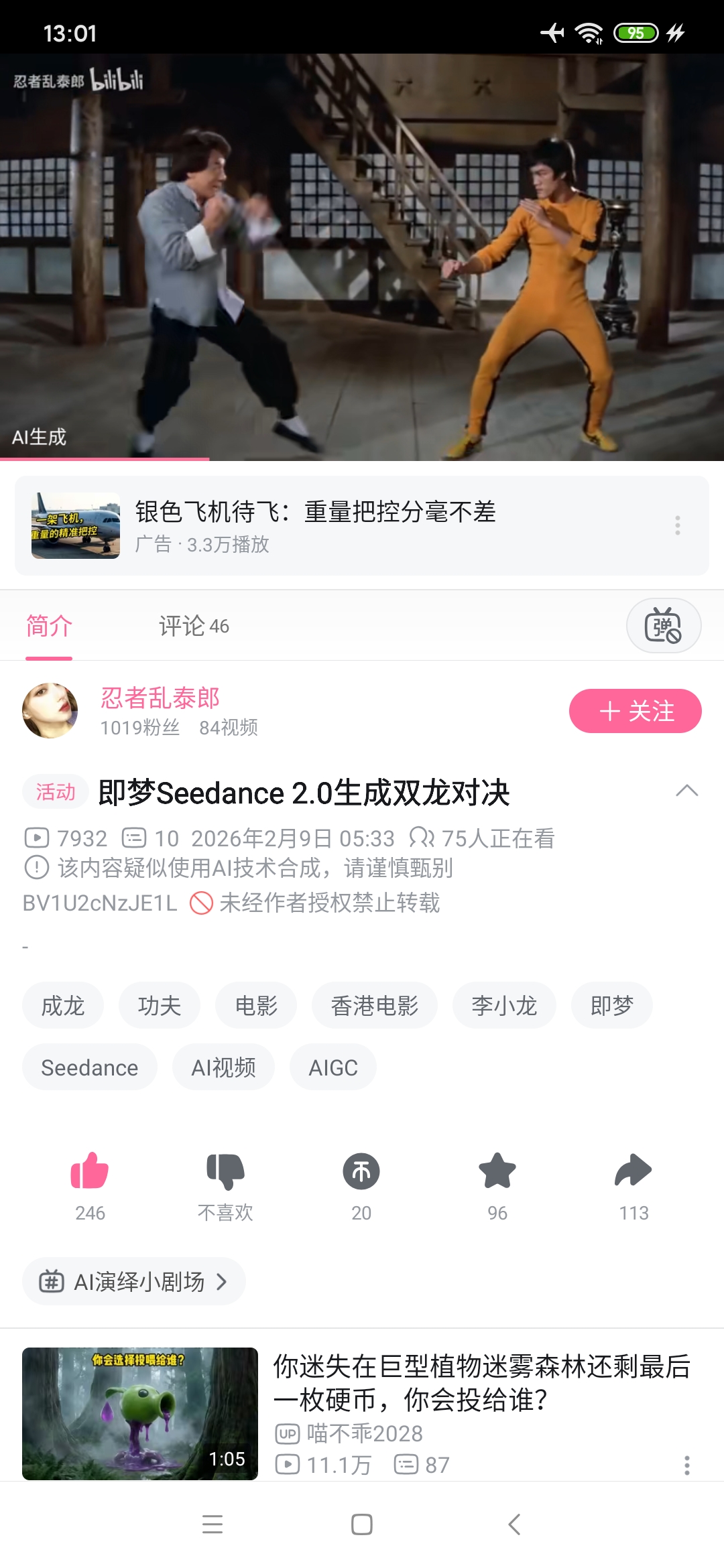Switch to the 评论 tab

(193, 626)
